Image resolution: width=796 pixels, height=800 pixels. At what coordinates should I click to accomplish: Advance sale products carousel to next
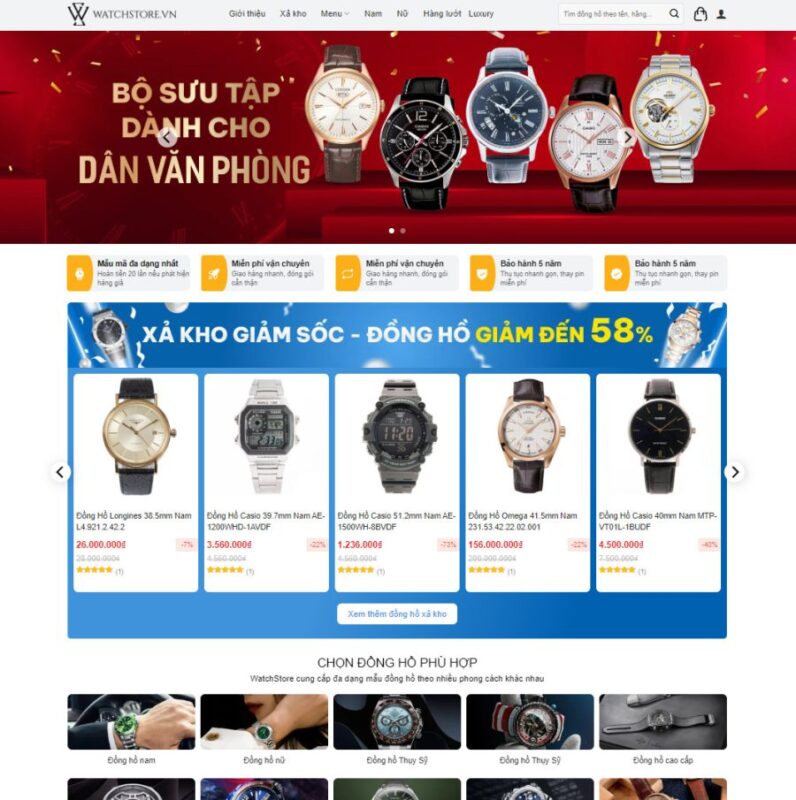735,472
